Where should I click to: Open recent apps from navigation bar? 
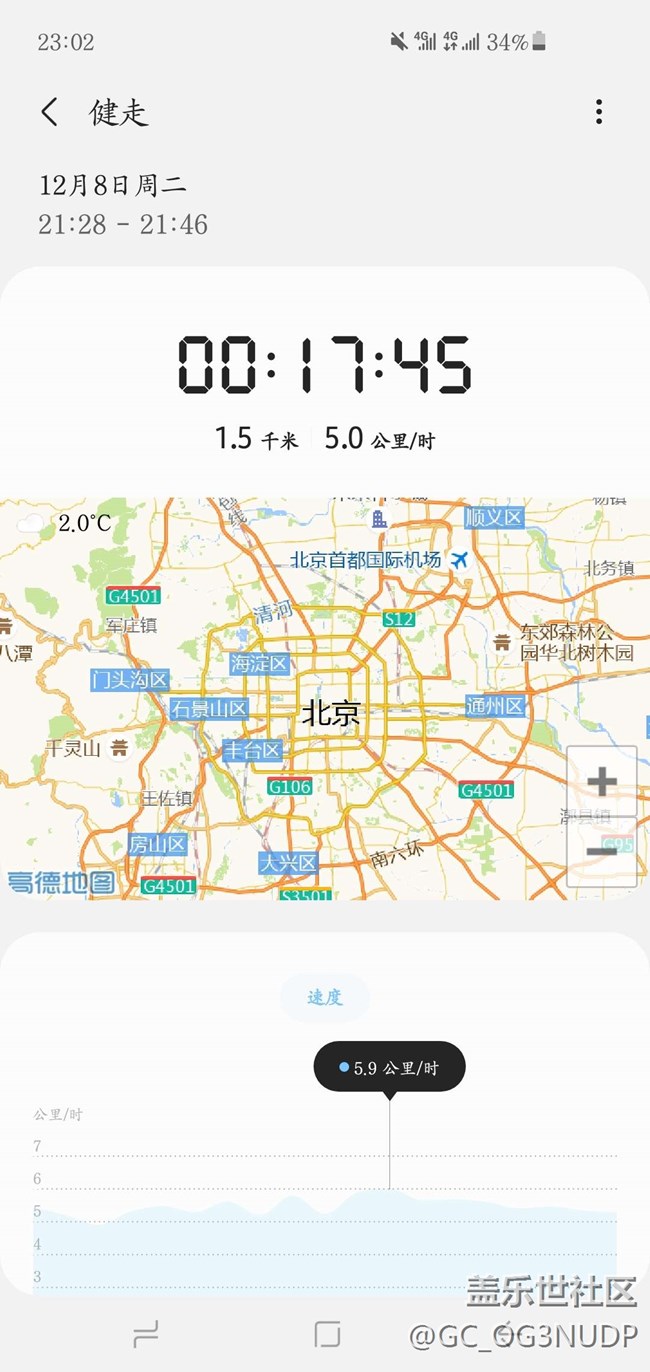pos(146,1334)
